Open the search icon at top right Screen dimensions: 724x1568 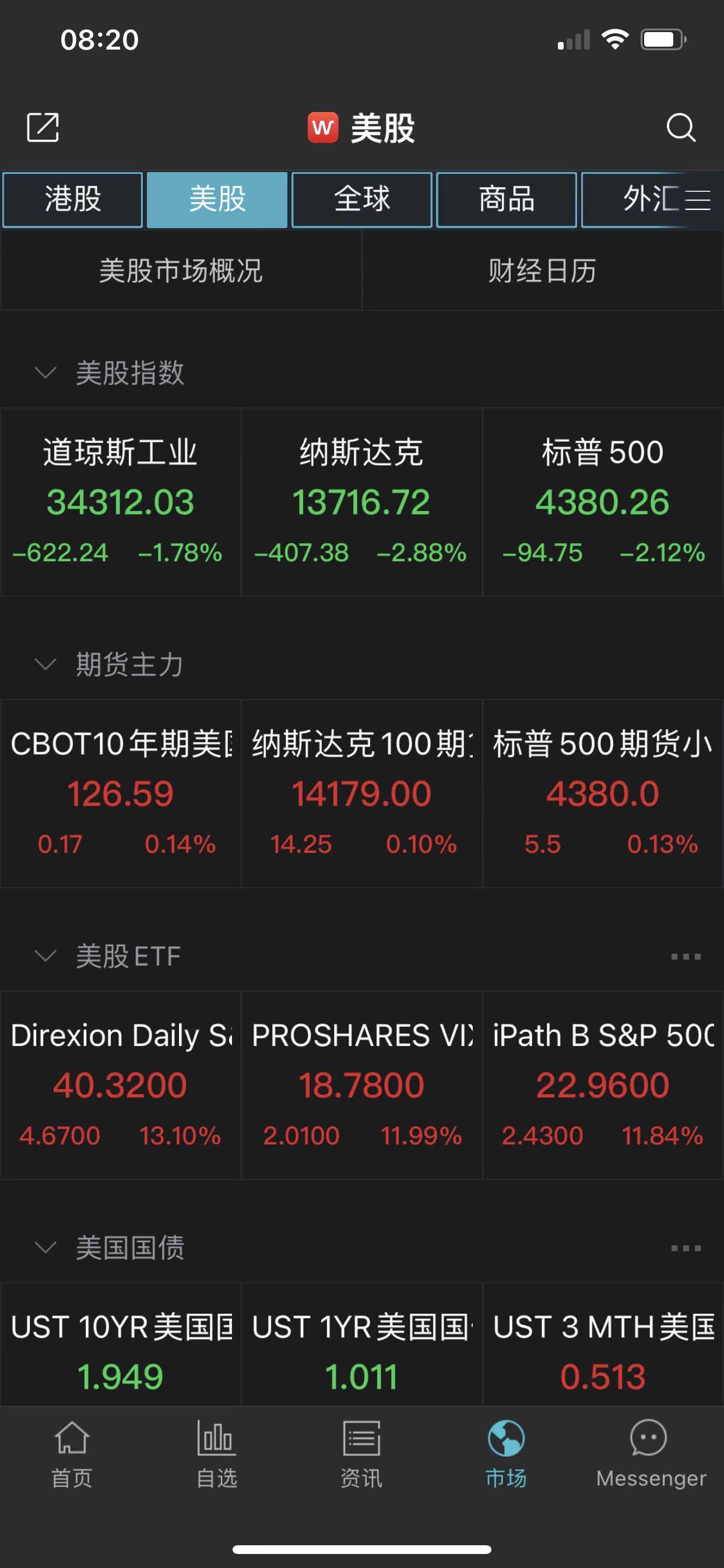coord(681,128)
